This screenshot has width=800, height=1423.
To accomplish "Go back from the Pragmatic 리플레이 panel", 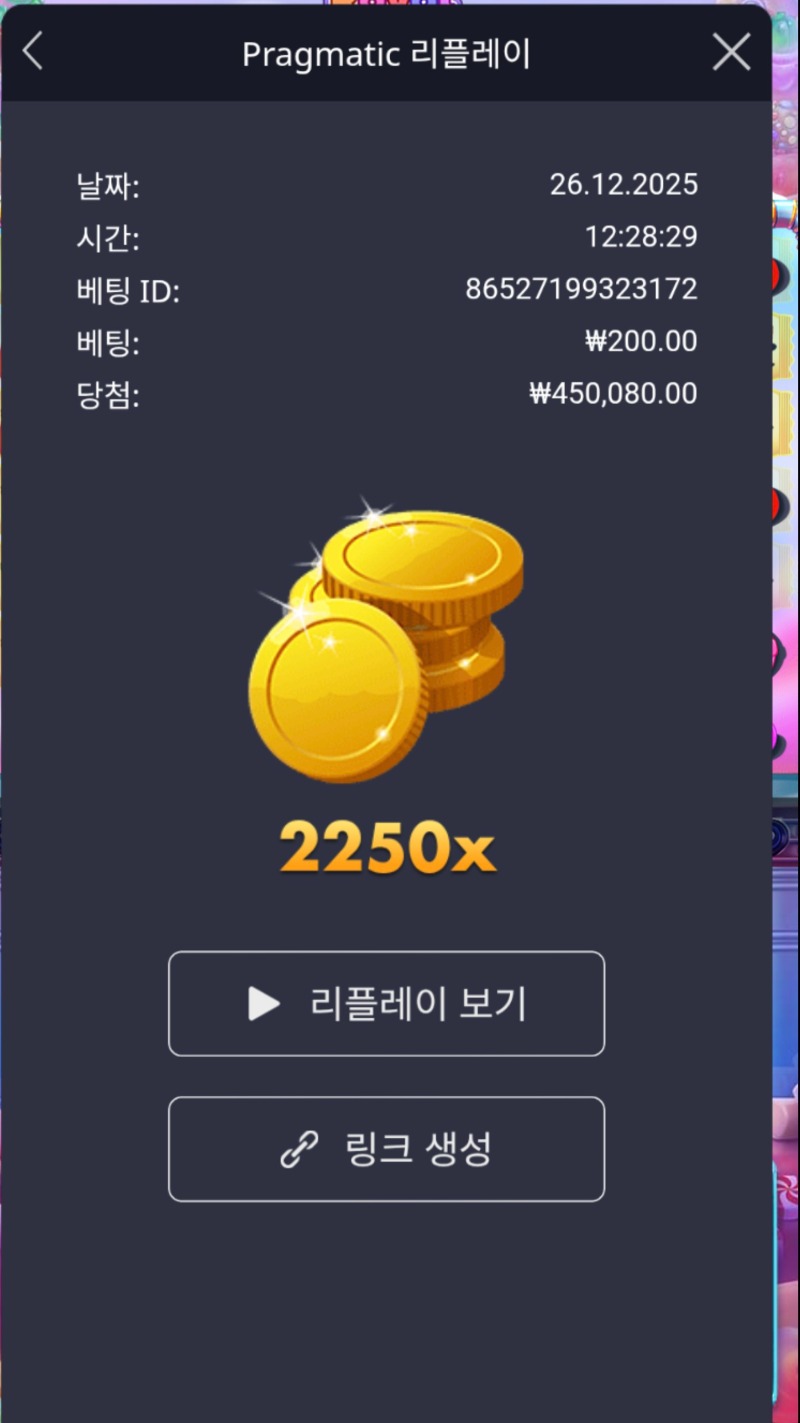I will [33, 51].
